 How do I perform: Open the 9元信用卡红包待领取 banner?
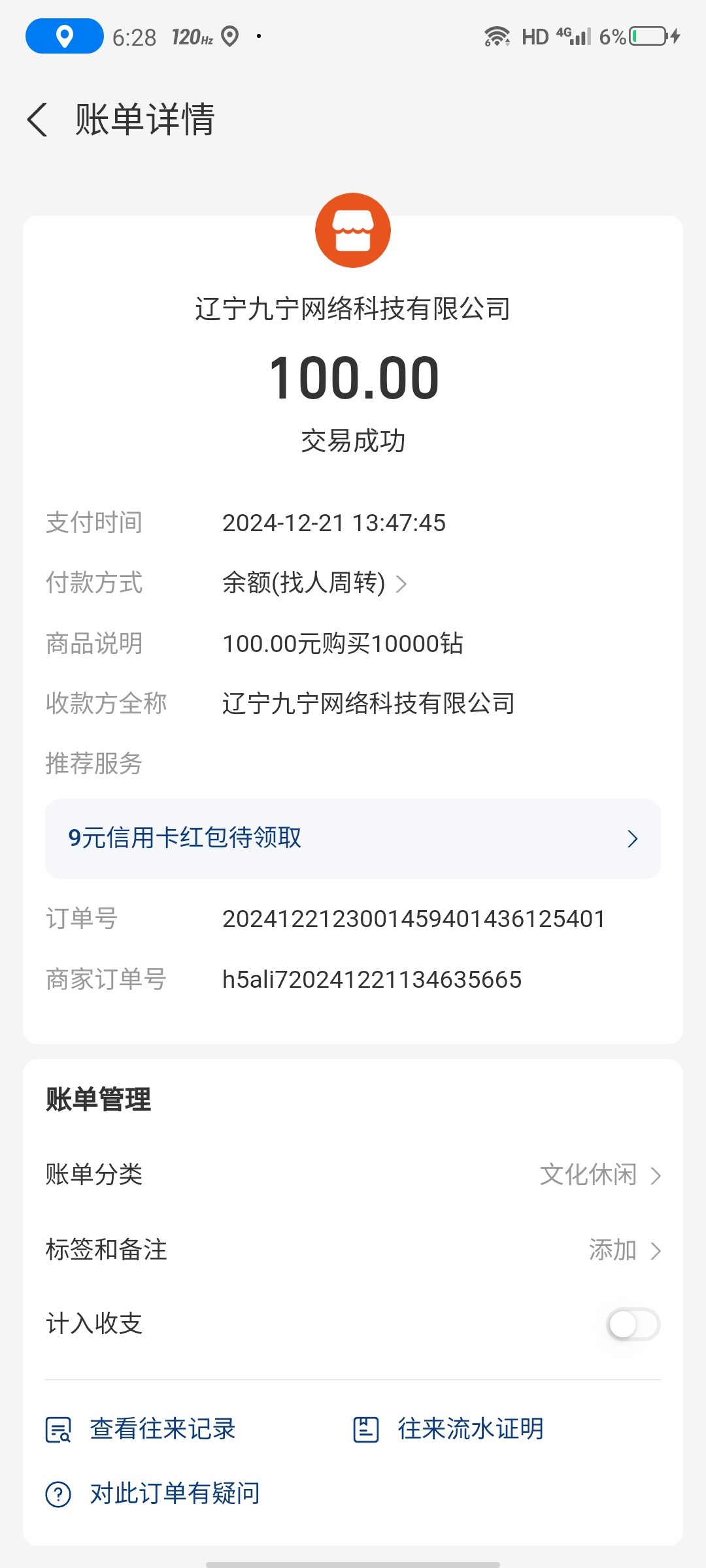(353, 838)
